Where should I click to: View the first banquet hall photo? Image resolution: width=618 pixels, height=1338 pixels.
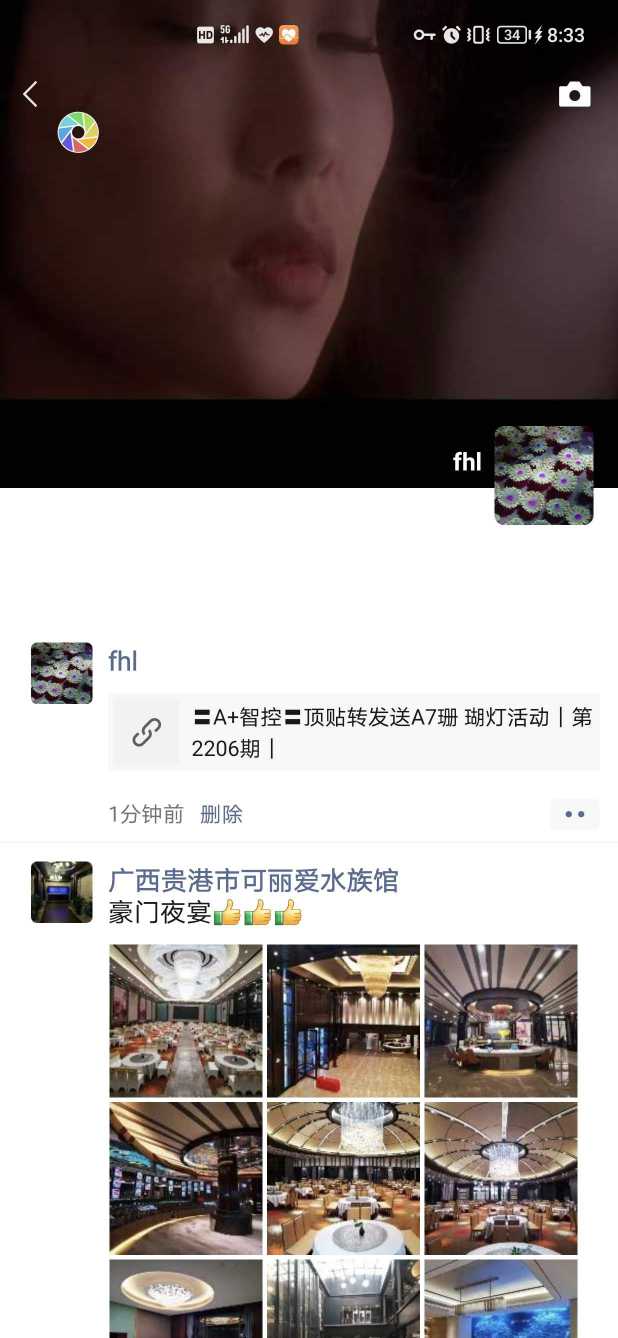coord(186,1020)
